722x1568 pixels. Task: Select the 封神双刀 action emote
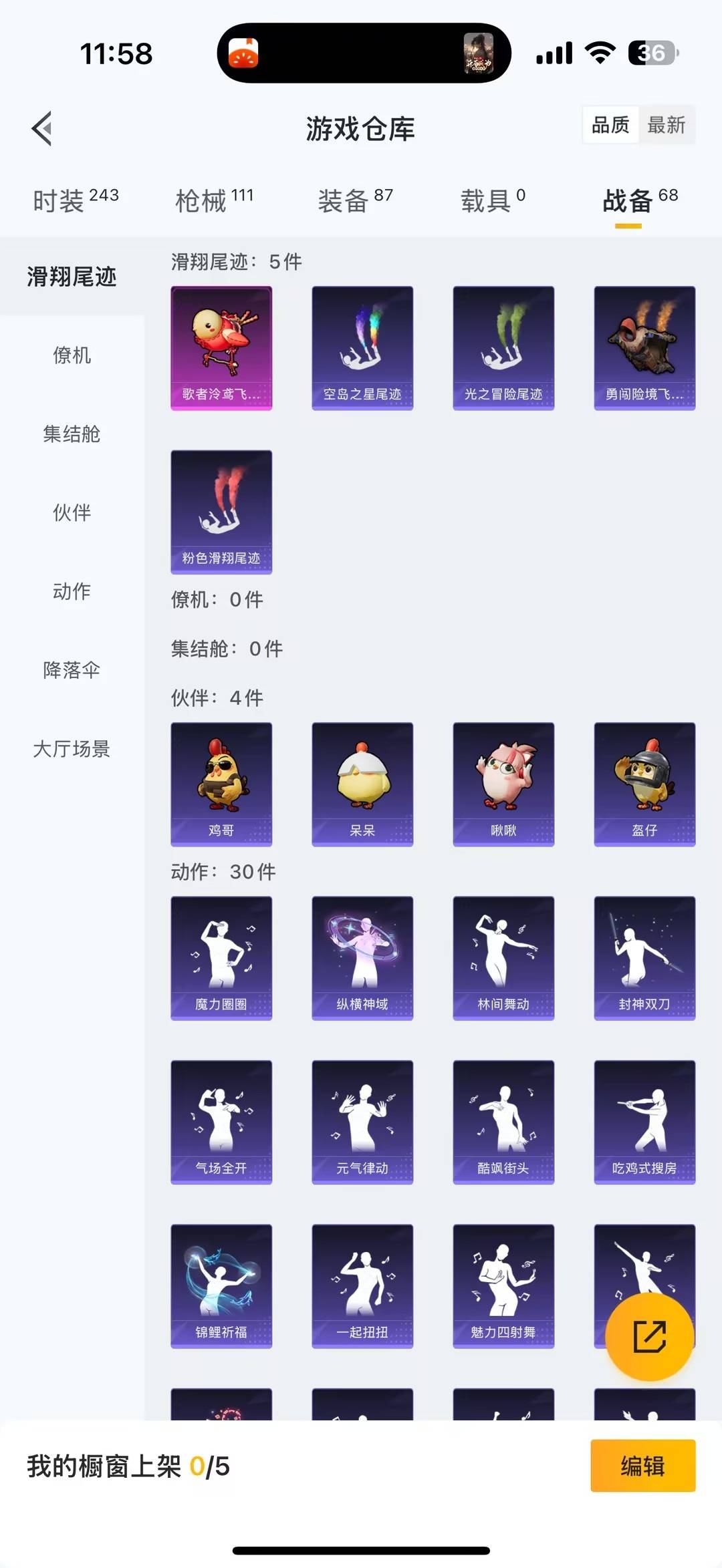(644, 957)
